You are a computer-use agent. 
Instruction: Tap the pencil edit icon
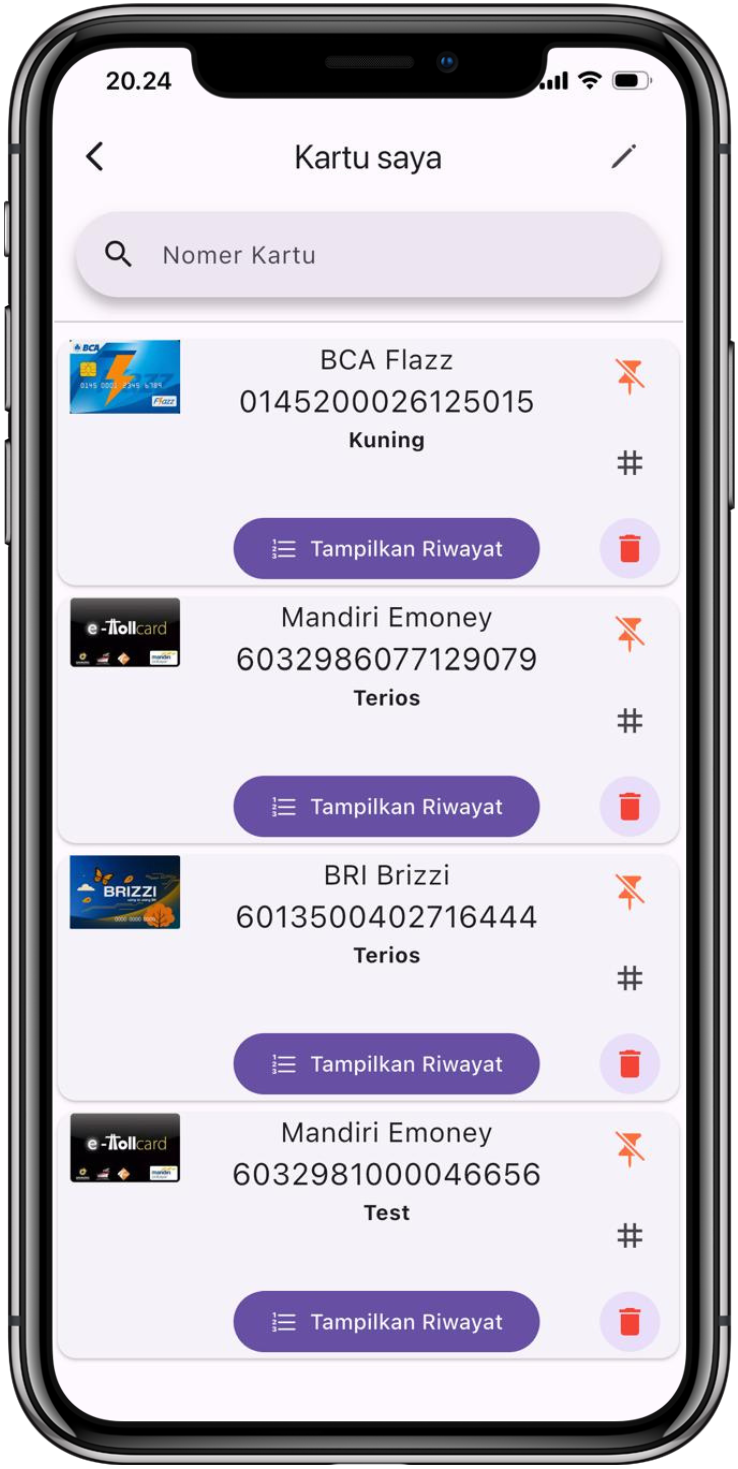624,156
